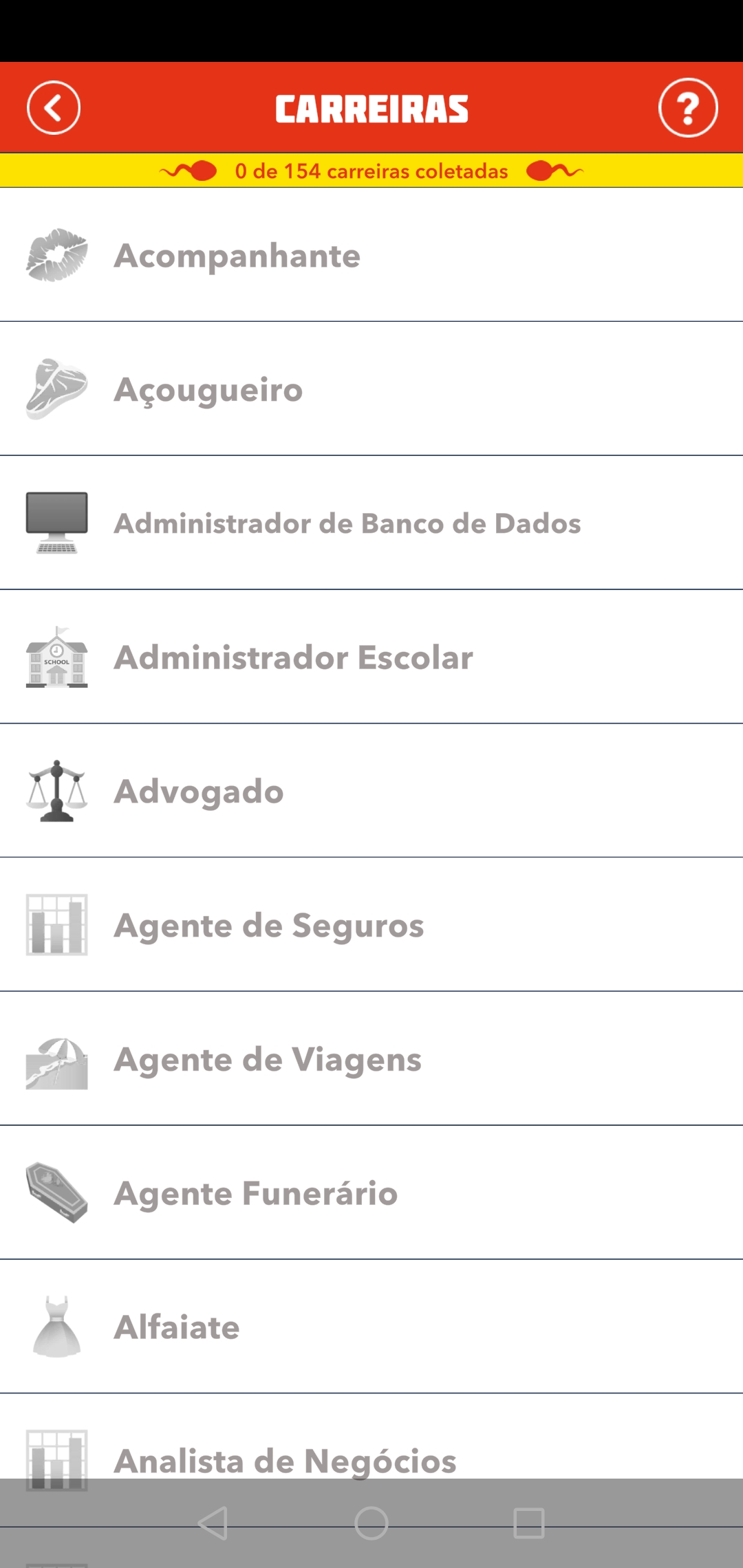View the Agente Funerário career
This screenshot has width=743, height=1568.
371,1193
